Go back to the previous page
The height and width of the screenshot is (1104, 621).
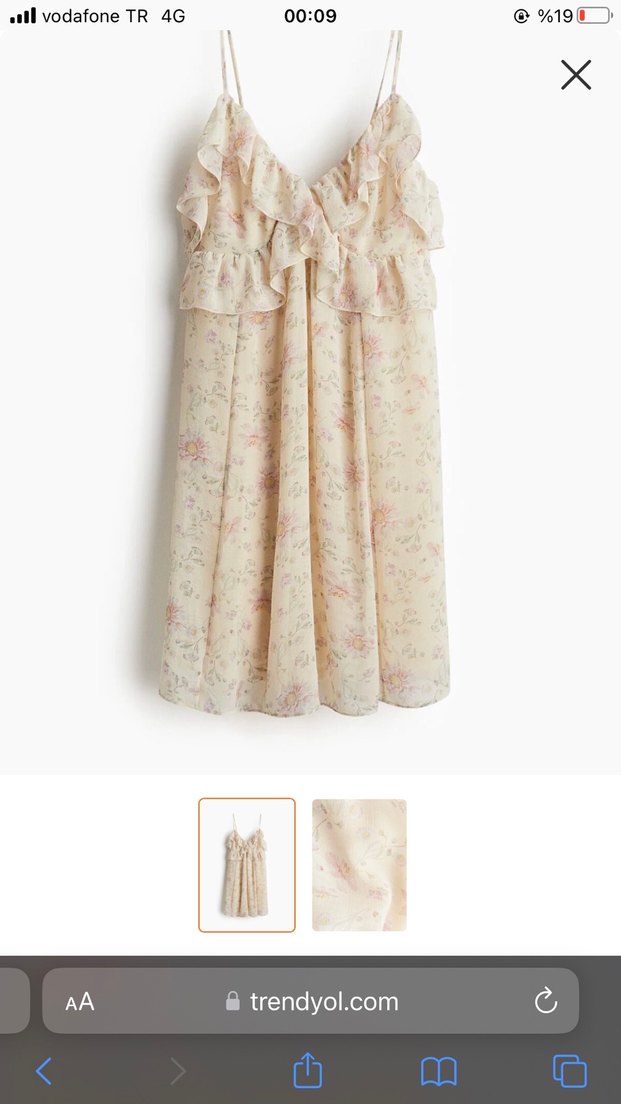(43, 1072)
